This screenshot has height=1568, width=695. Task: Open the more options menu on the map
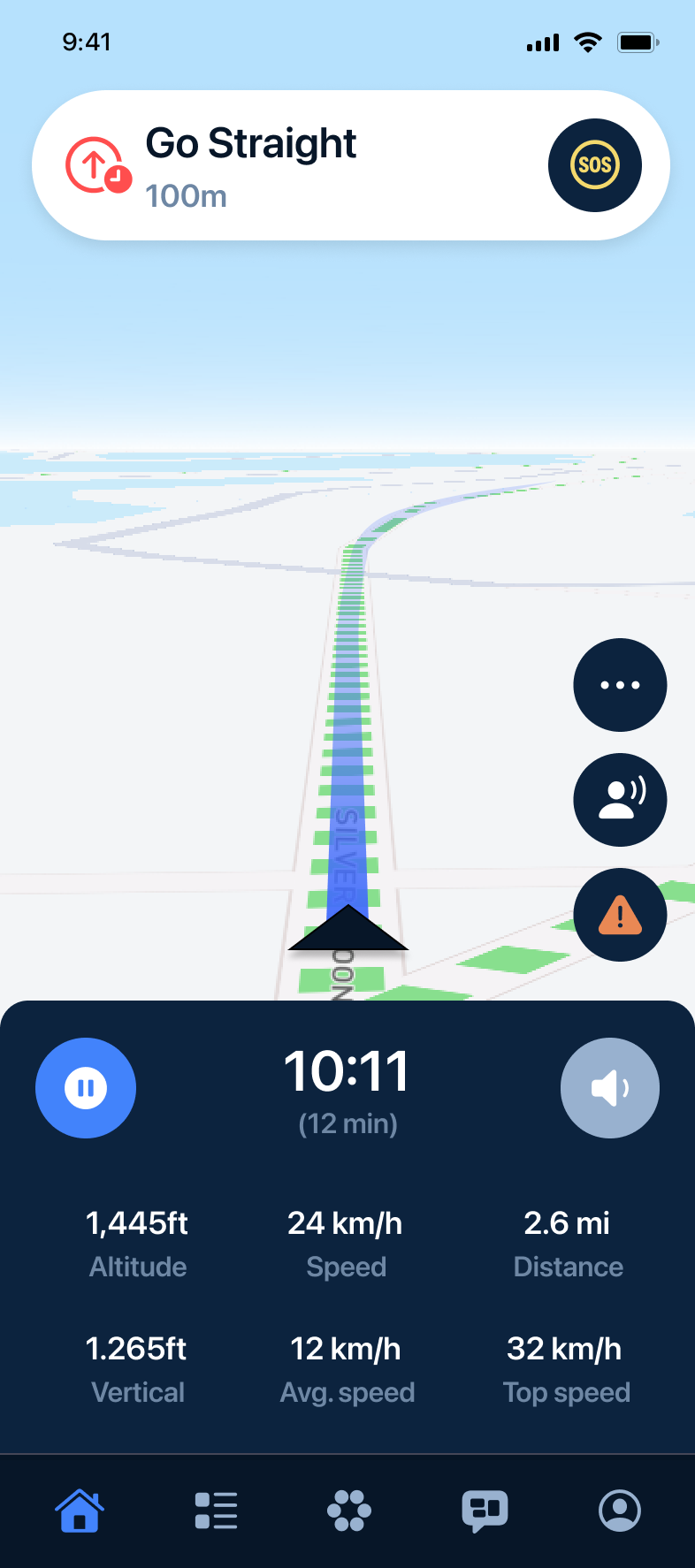(x=619, y=685)
